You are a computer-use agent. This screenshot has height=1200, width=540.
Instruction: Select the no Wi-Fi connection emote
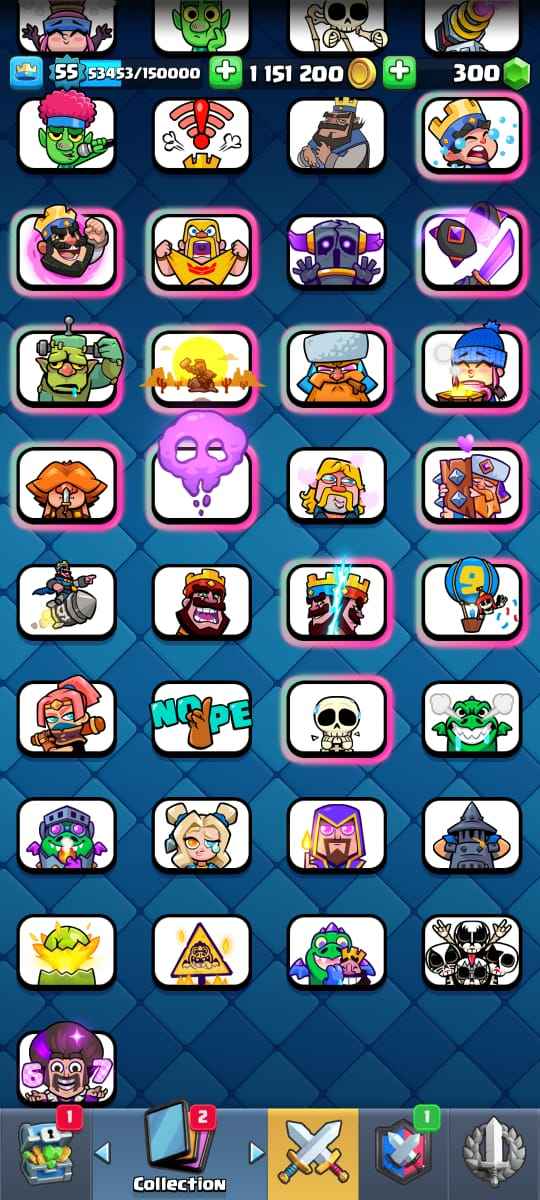202,134
